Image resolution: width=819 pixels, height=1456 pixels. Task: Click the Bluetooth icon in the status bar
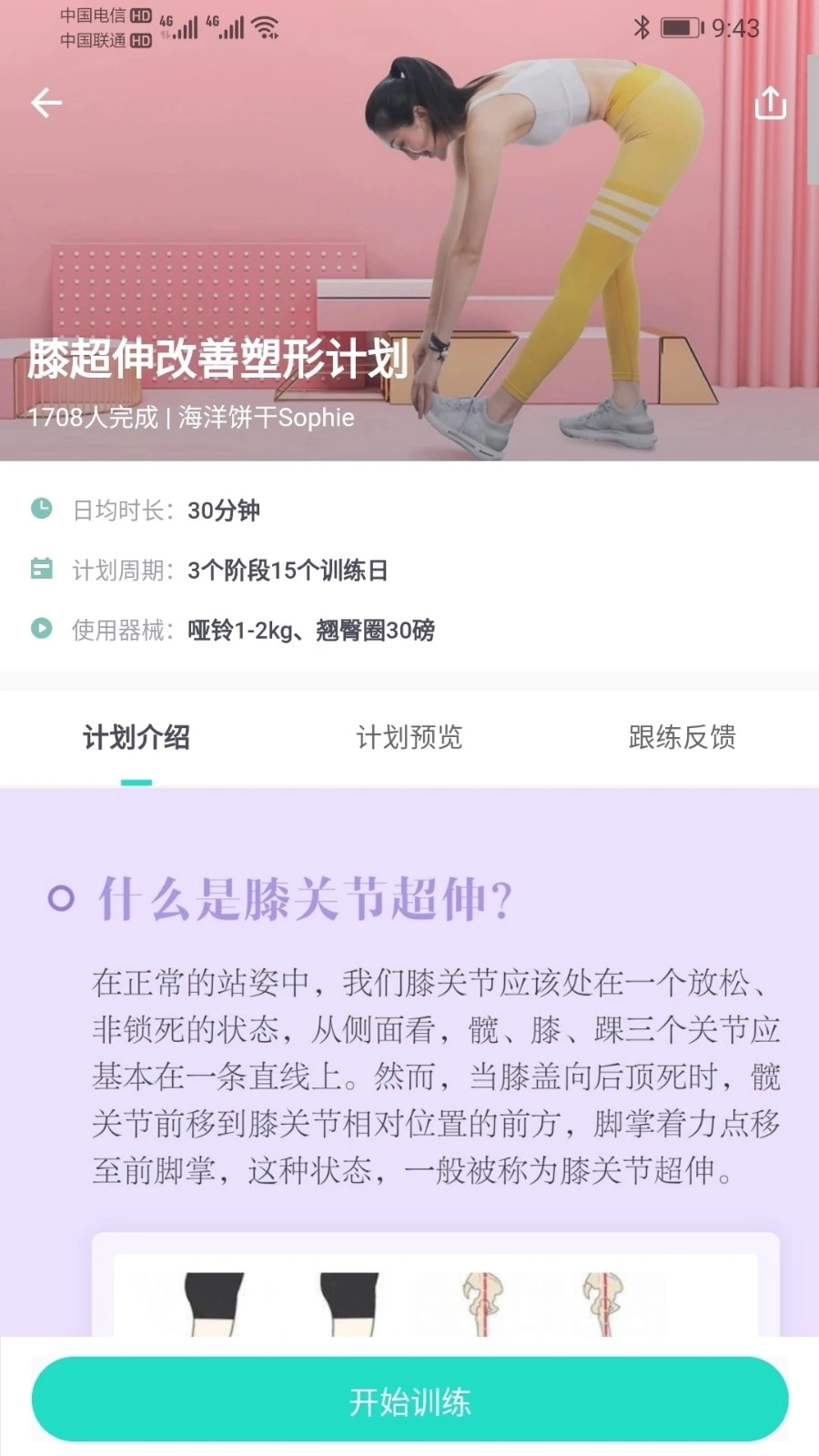642,28
